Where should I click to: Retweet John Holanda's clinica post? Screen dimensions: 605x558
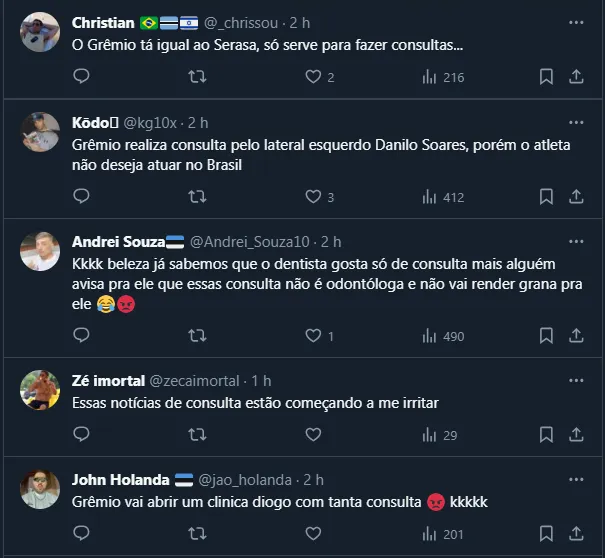coord(198,534)
